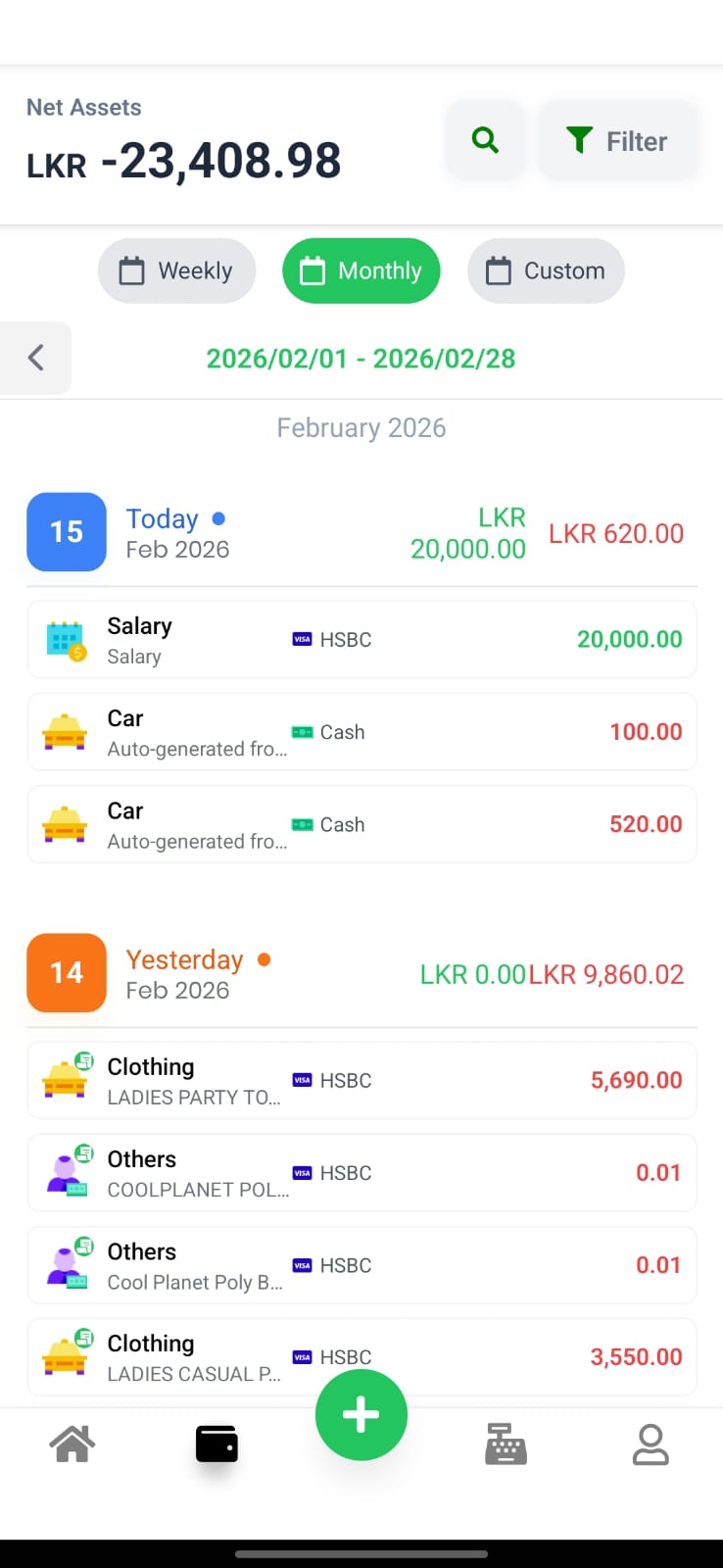Click the Salary category icon
723x1568 pixels.
64,639
